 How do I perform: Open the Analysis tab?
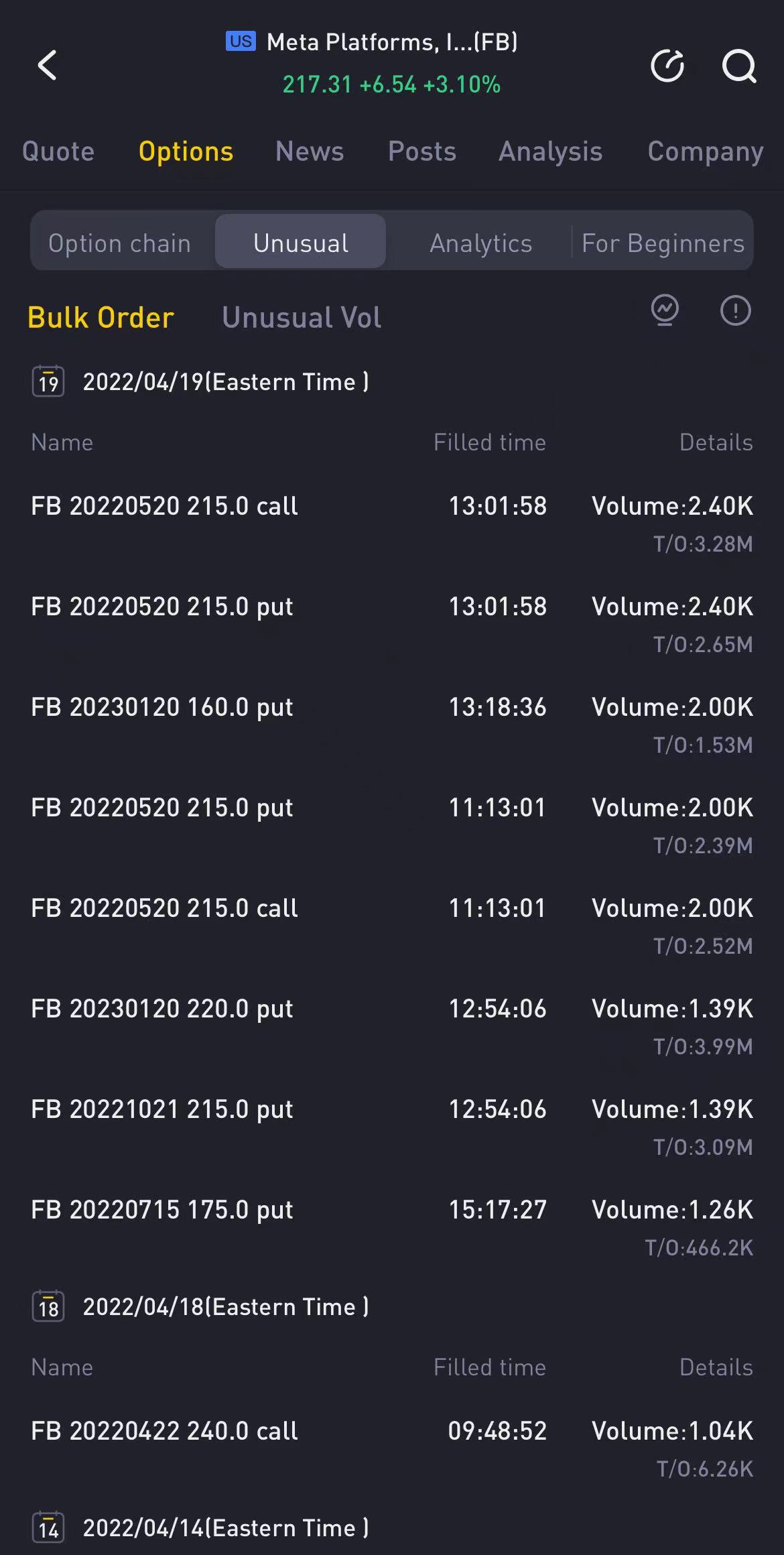point(550,151)
